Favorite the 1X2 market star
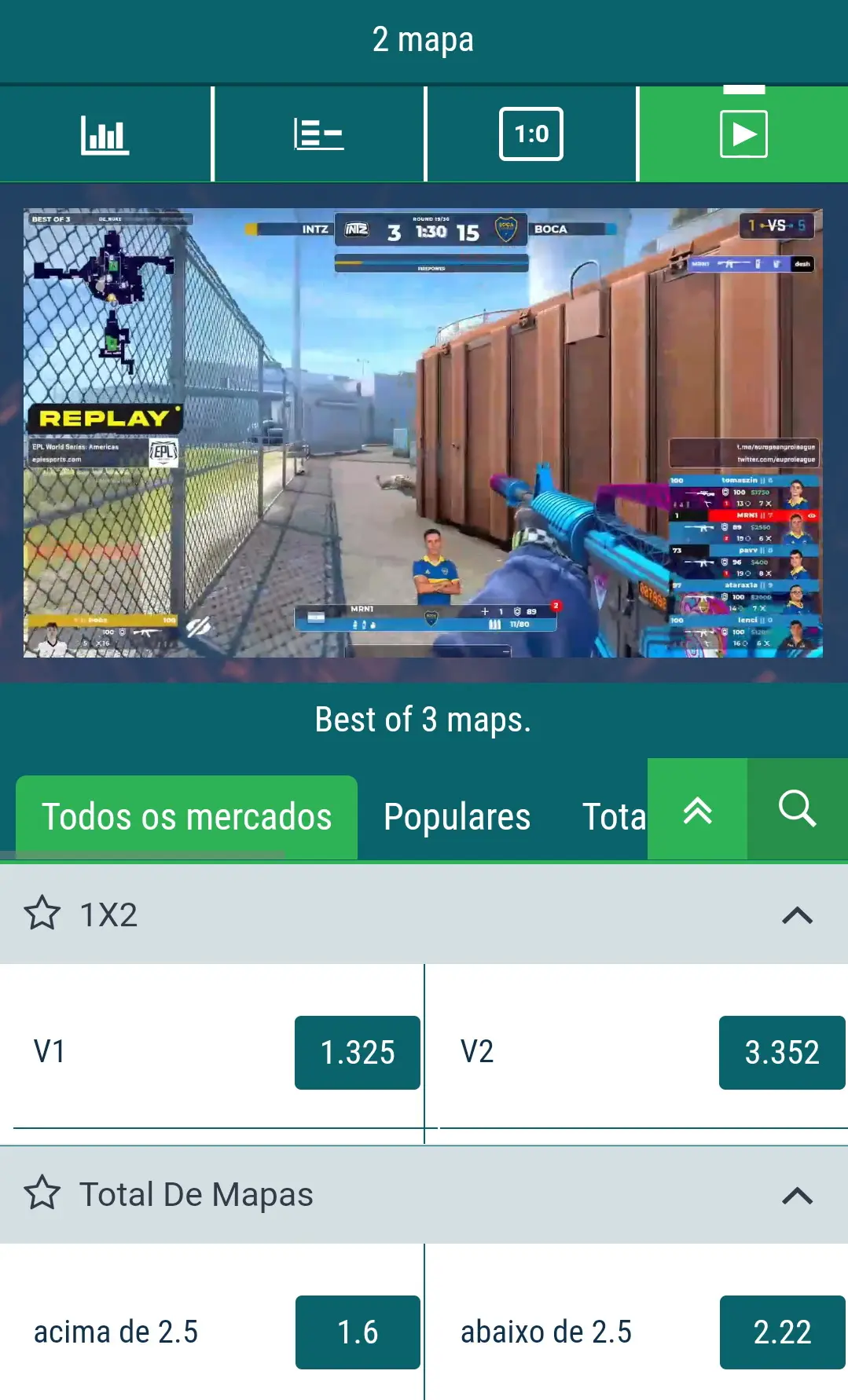The width and height of the screenshot is (848, 1400). [42, 914]
